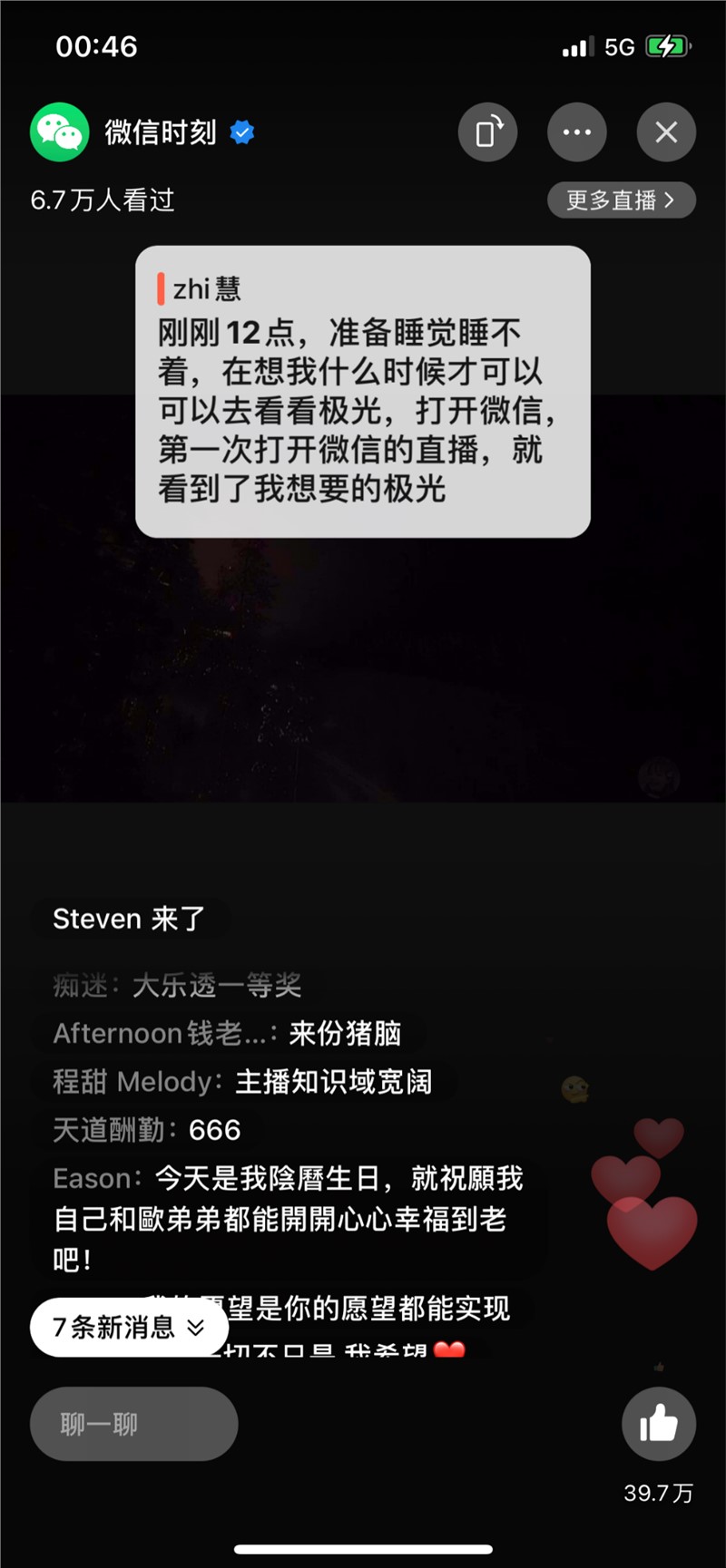The image size is (726, 1568).
Task: Tap the 6.7万人看过 viewer count
Action: [103, 201]
